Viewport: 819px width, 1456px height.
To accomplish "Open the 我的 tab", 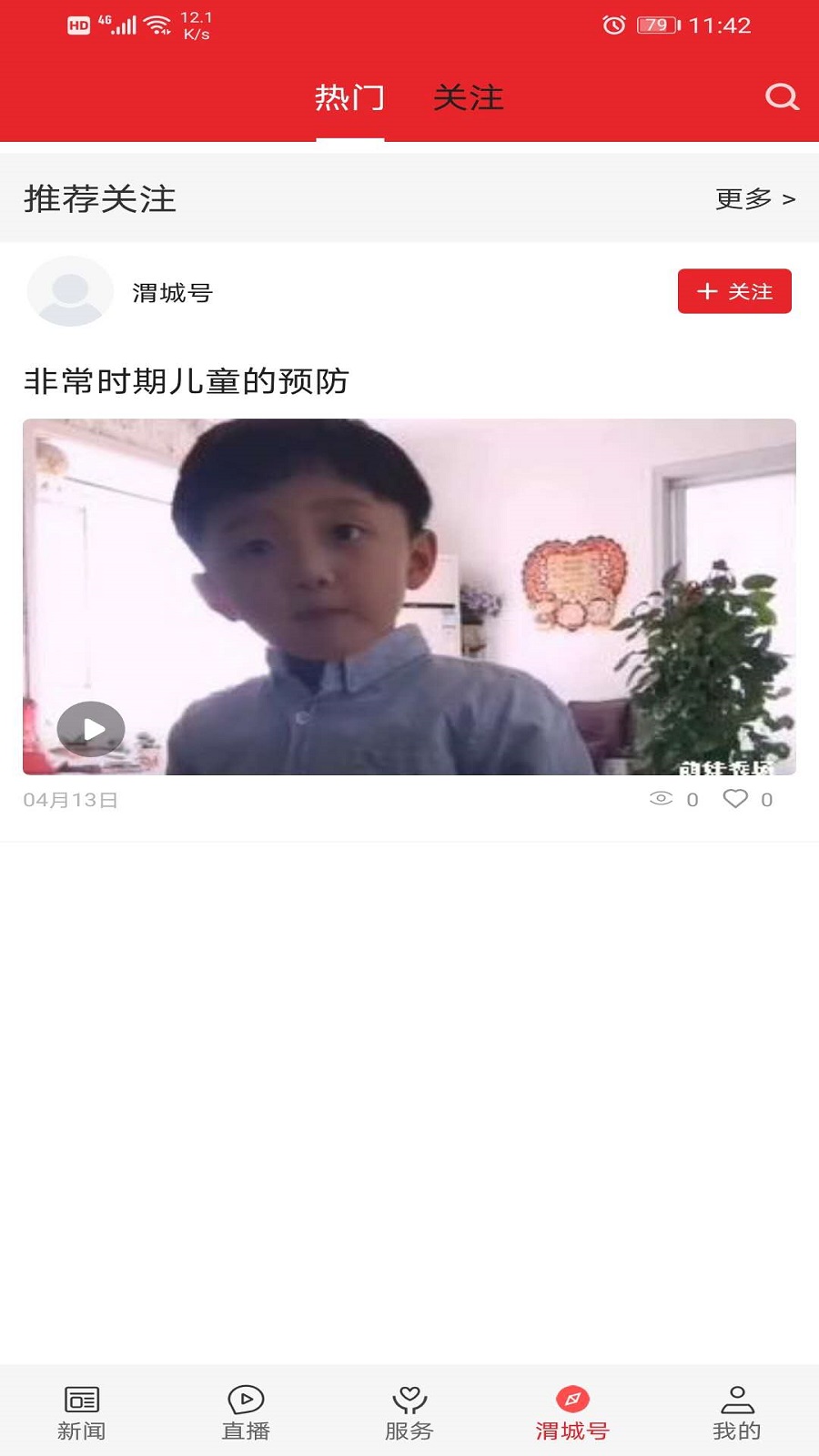I will pos(736,1412).
